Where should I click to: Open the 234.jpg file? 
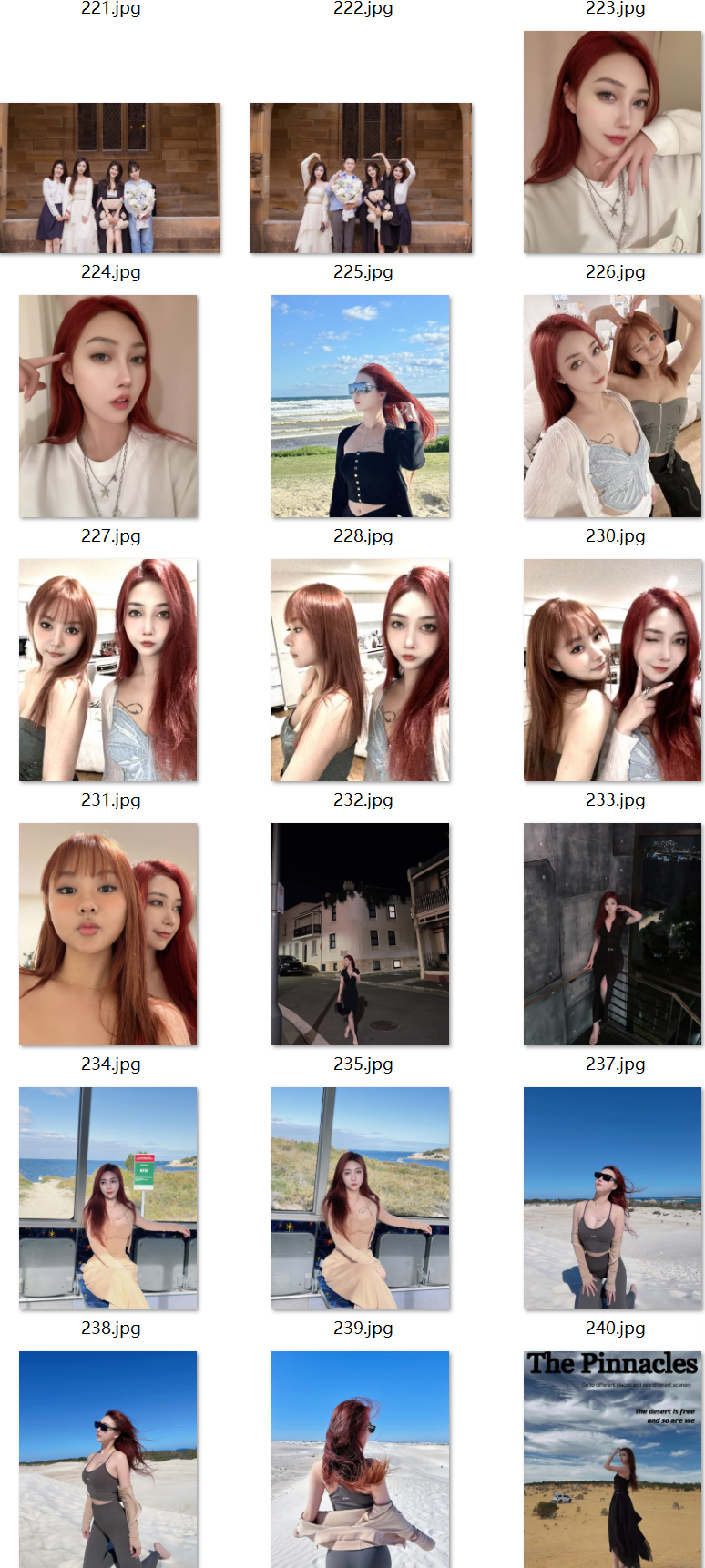coord(108,934)
